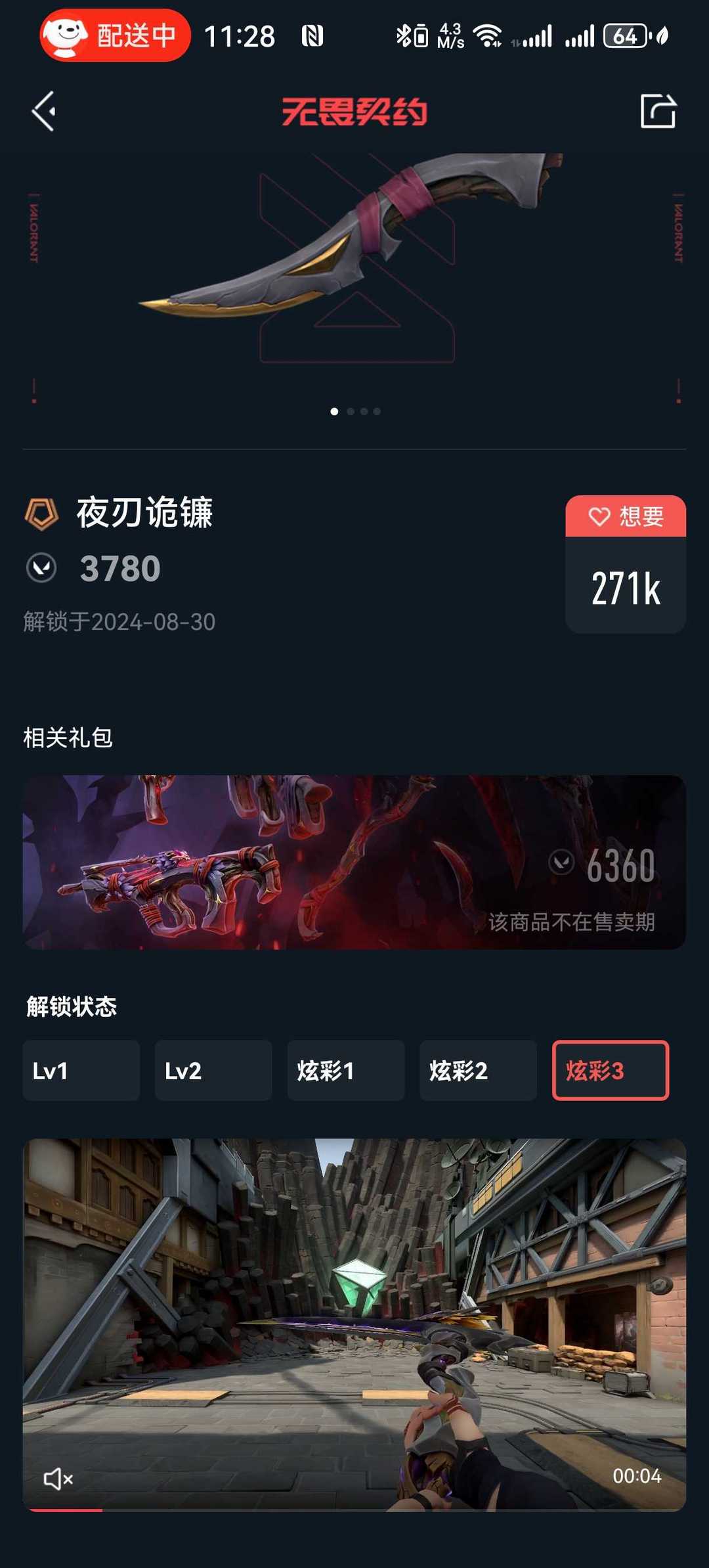Switch to the Lv2 unlock state

(213, 1071)
